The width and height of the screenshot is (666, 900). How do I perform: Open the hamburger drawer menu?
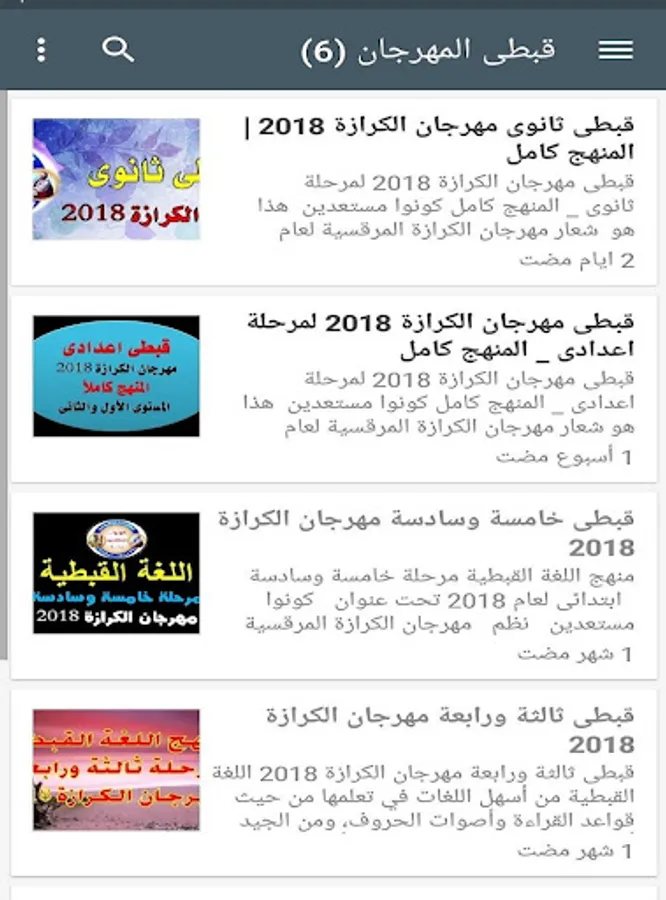pos(615,50)
